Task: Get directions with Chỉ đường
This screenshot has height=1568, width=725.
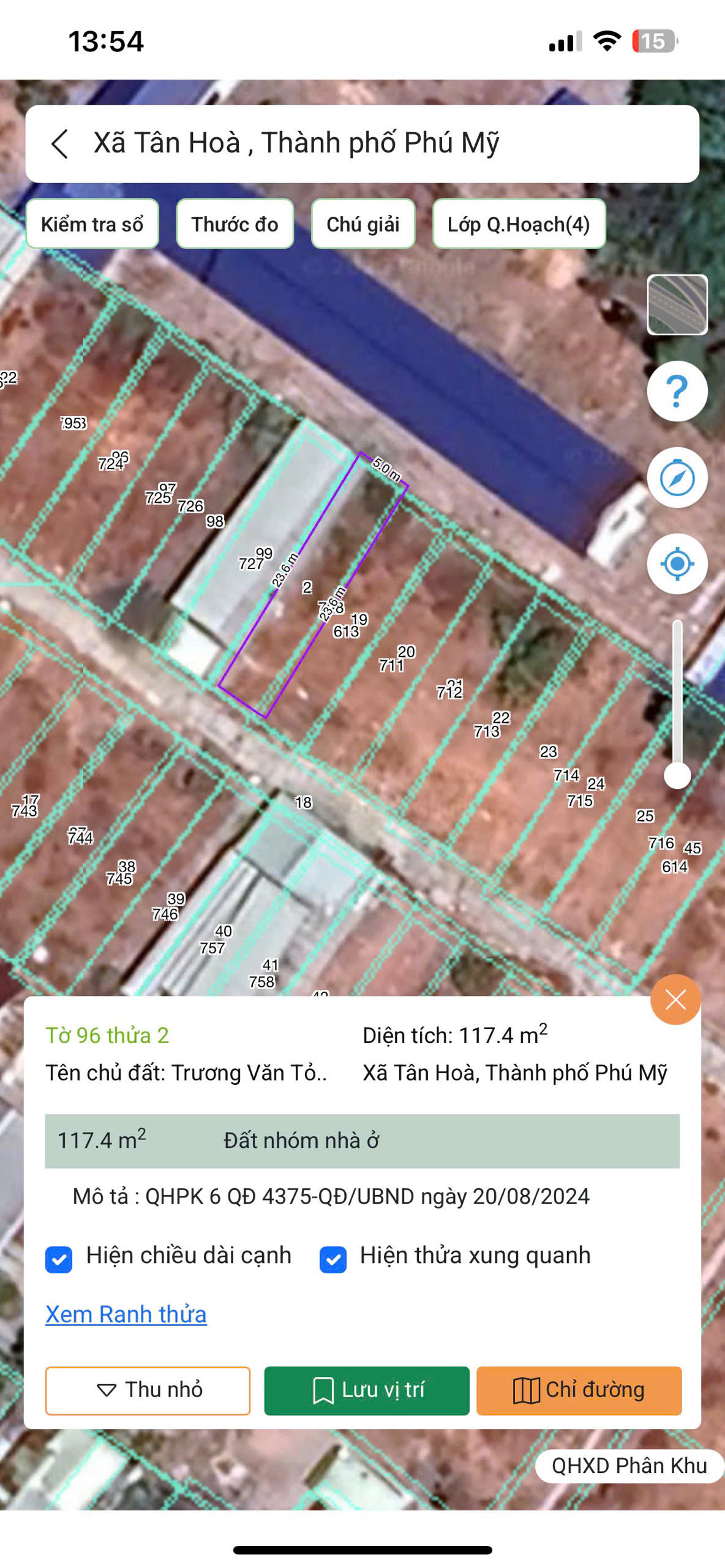Action: tap(579, 1390)
